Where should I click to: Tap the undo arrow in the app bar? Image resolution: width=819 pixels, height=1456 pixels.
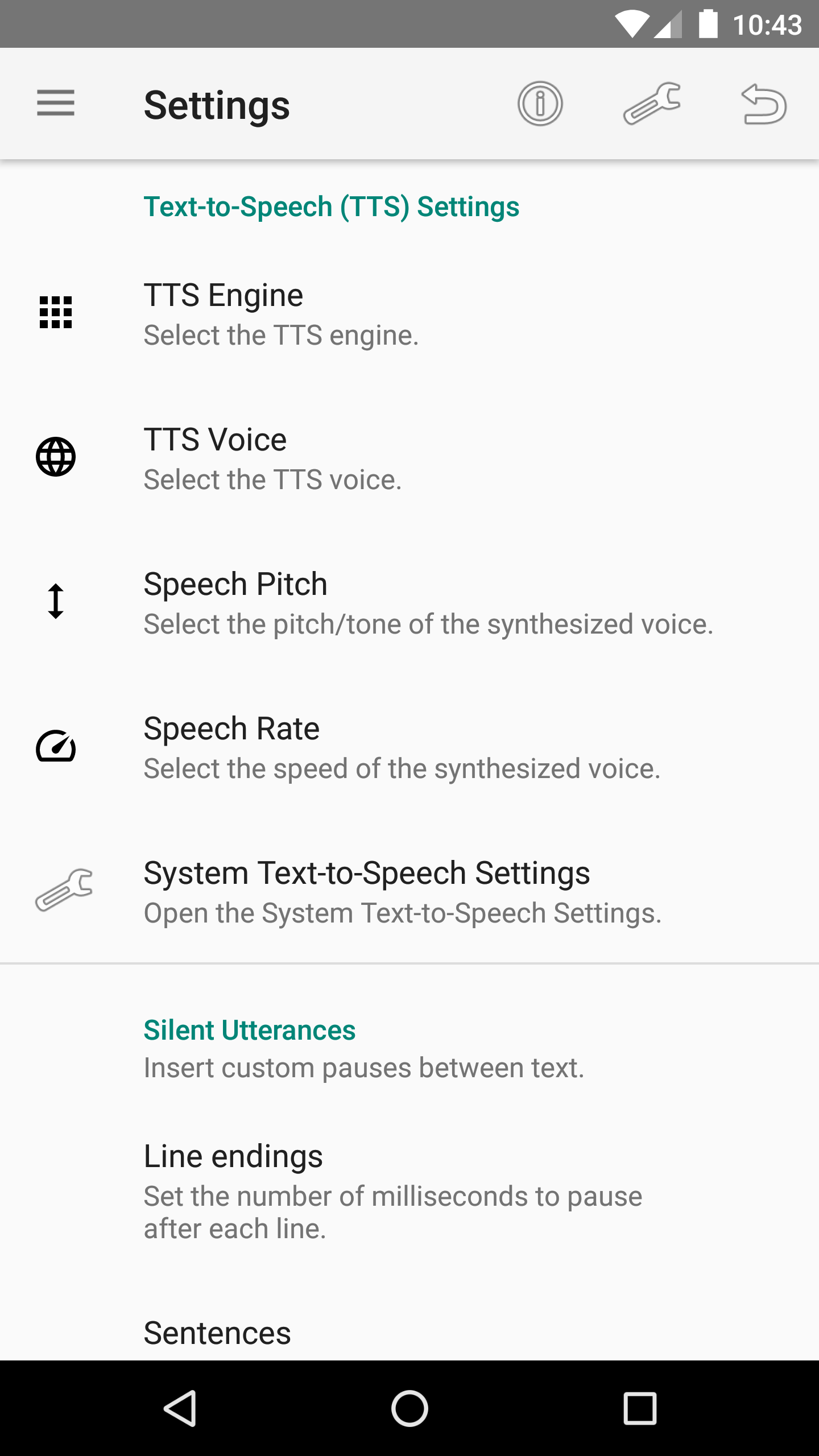click(764, 104)
